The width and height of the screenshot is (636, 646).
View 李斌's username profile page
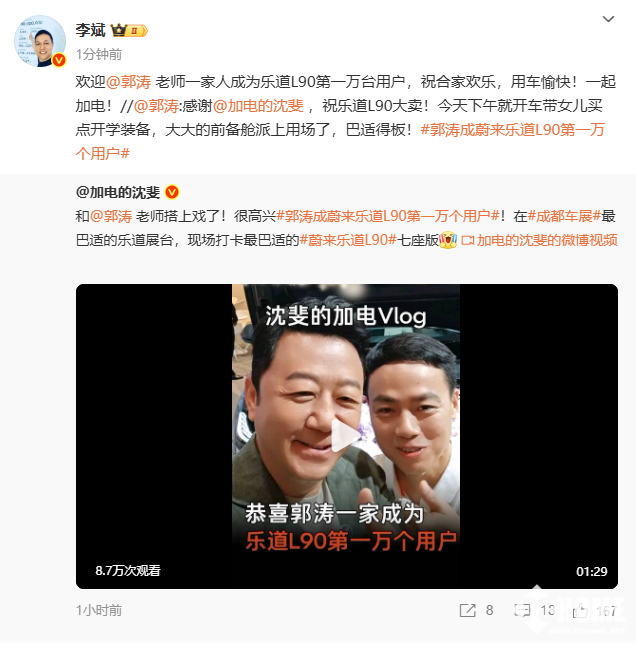(x=90, y=29)
